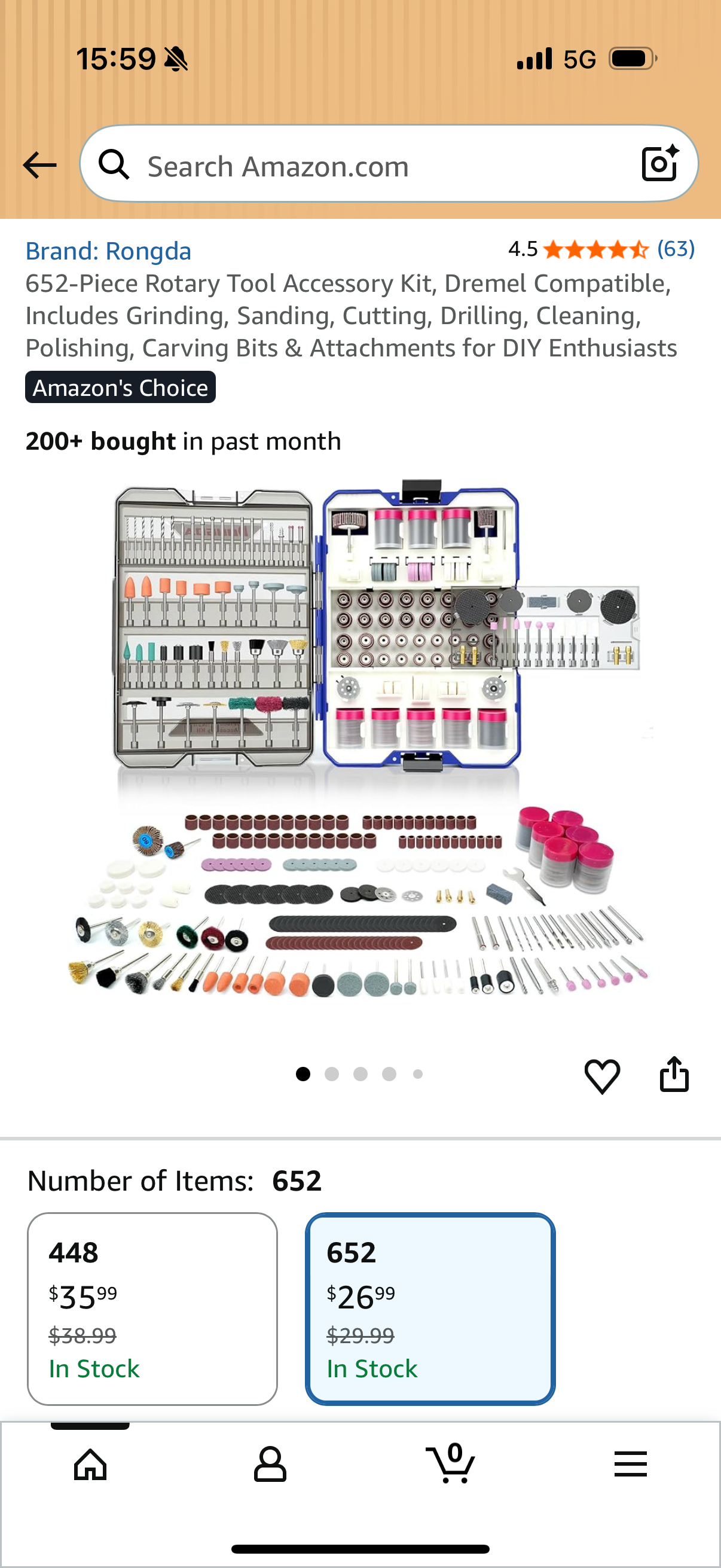Open the shopping cart
Image resolution: width=721 pixels, height=1568 pixels.
(450, 1463)
